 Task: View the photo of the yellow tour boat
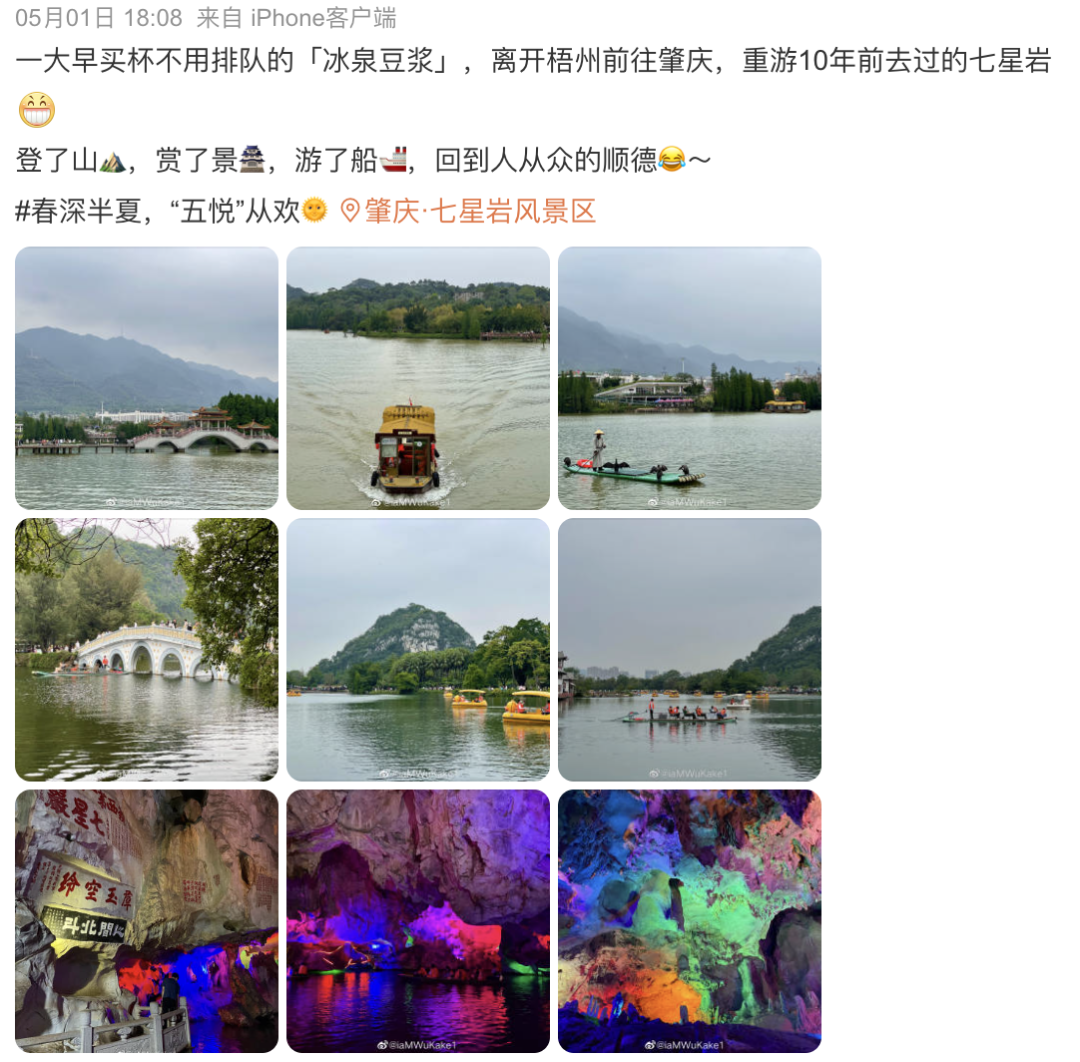pyautogui.click(x=418, y=378)
